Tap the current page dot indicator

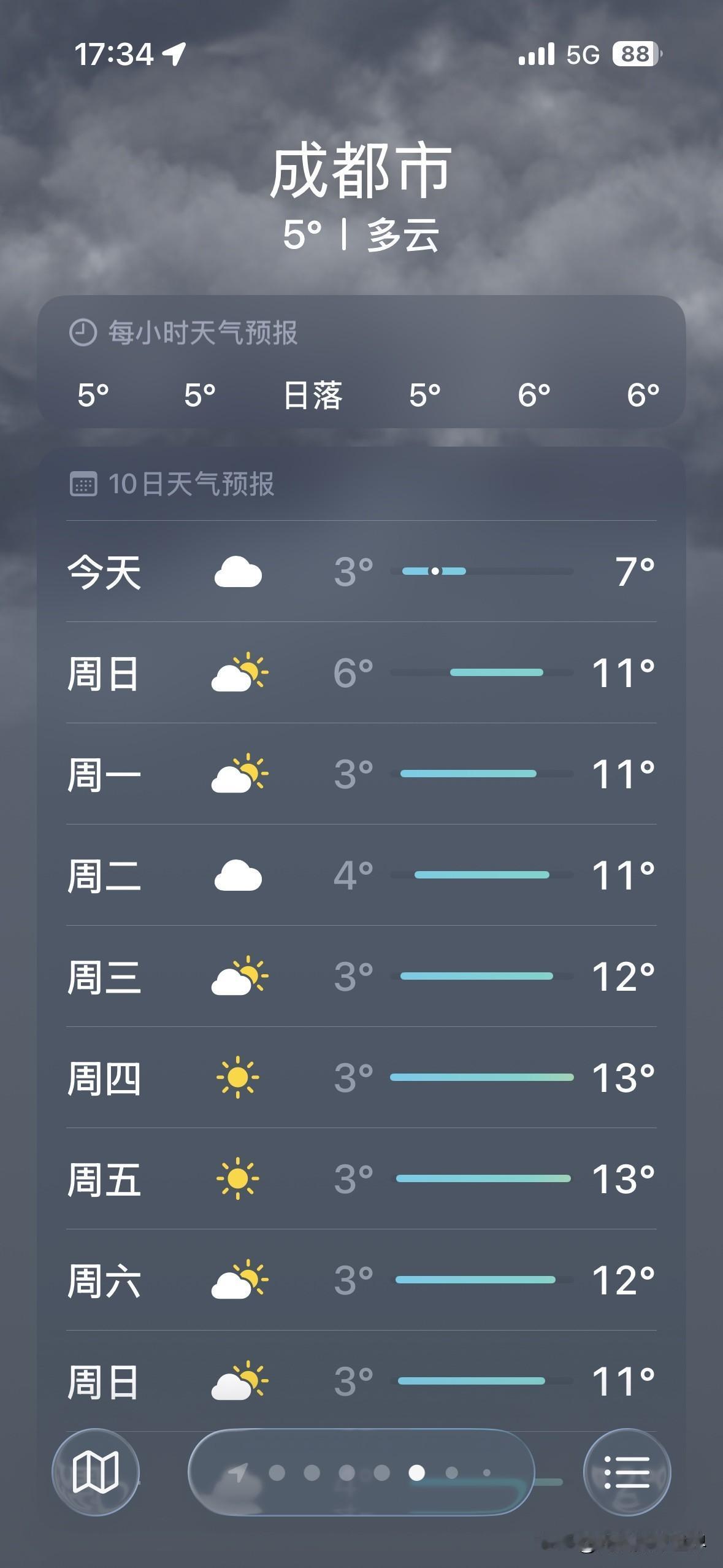pyautogui.click(x=417, y=1475)
